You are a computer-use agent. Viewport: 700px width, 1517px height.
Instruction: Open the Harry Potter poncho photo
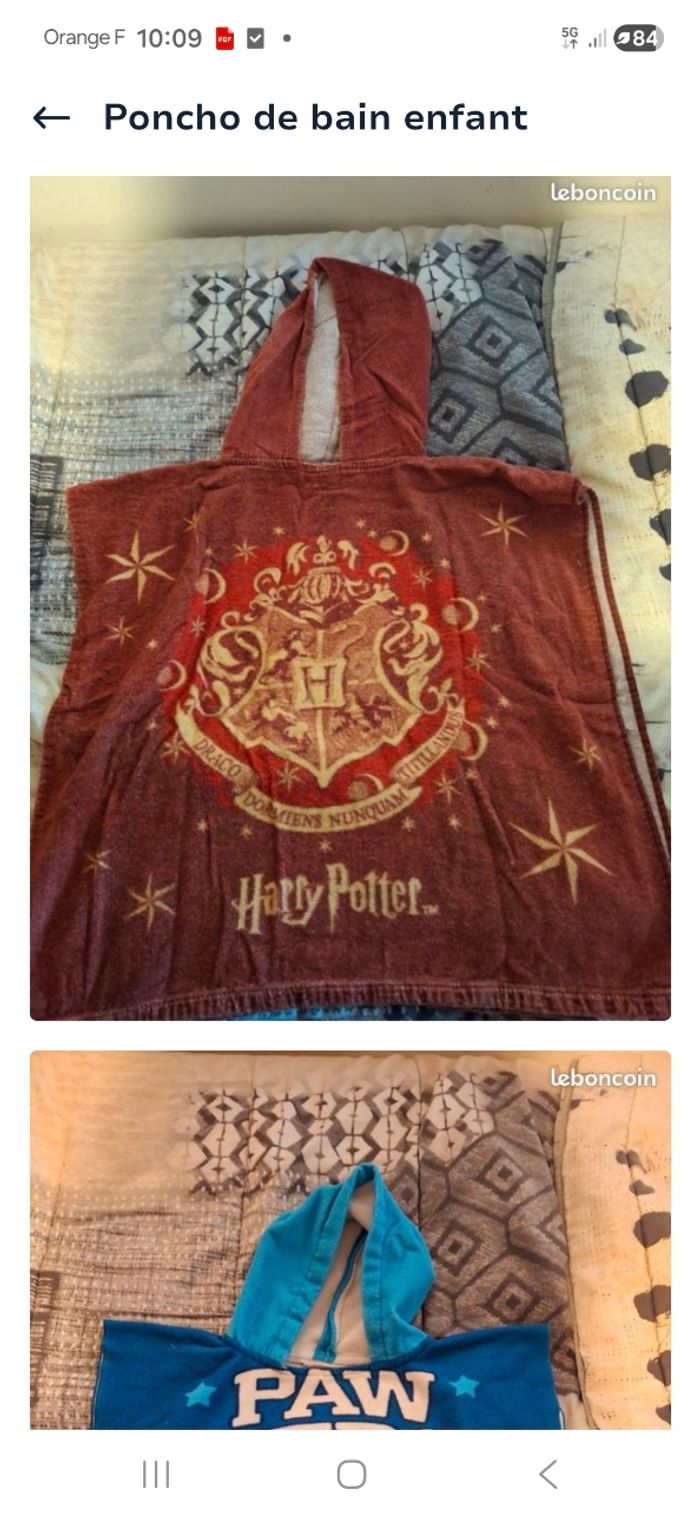point(350,598)
